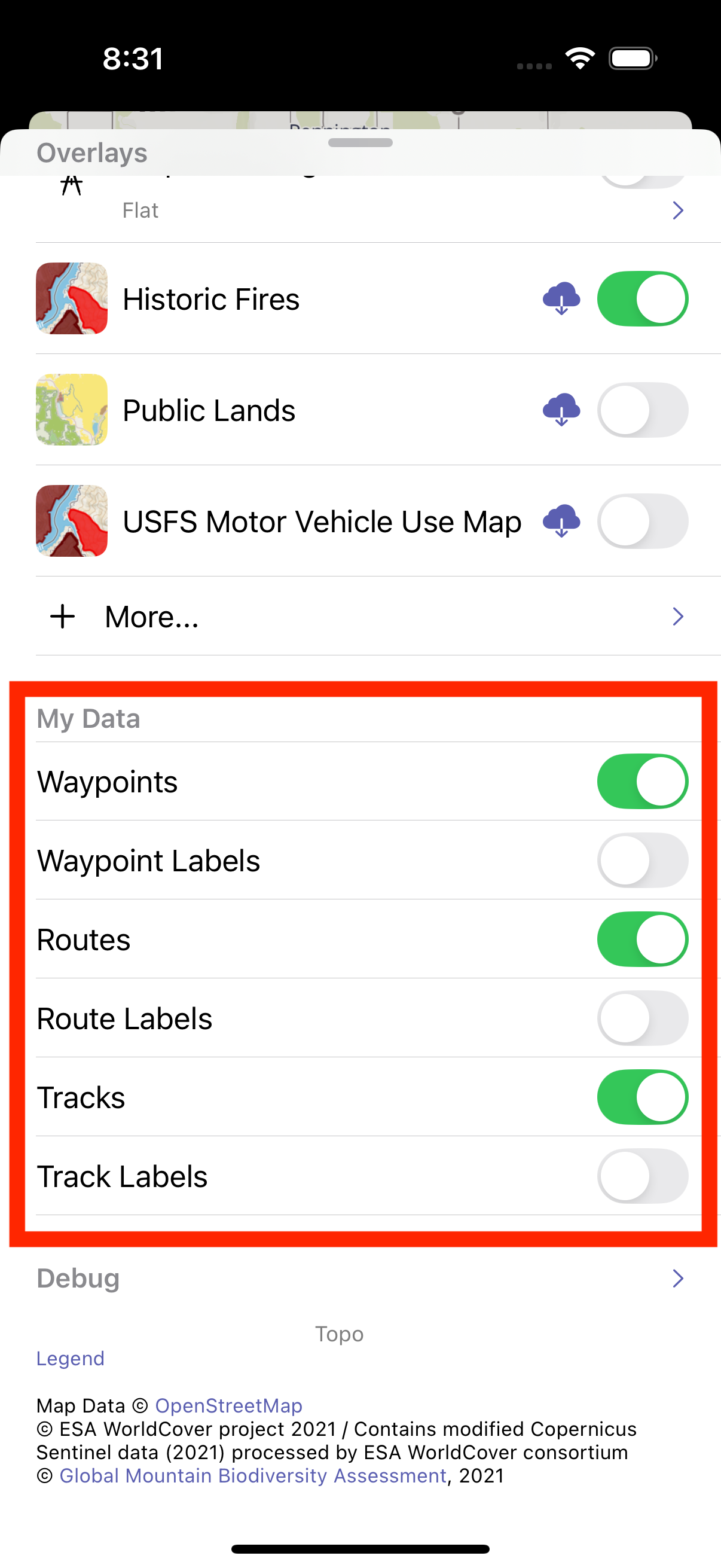Enable USFS Motor Vehicle Use Map

click(642, 521)
